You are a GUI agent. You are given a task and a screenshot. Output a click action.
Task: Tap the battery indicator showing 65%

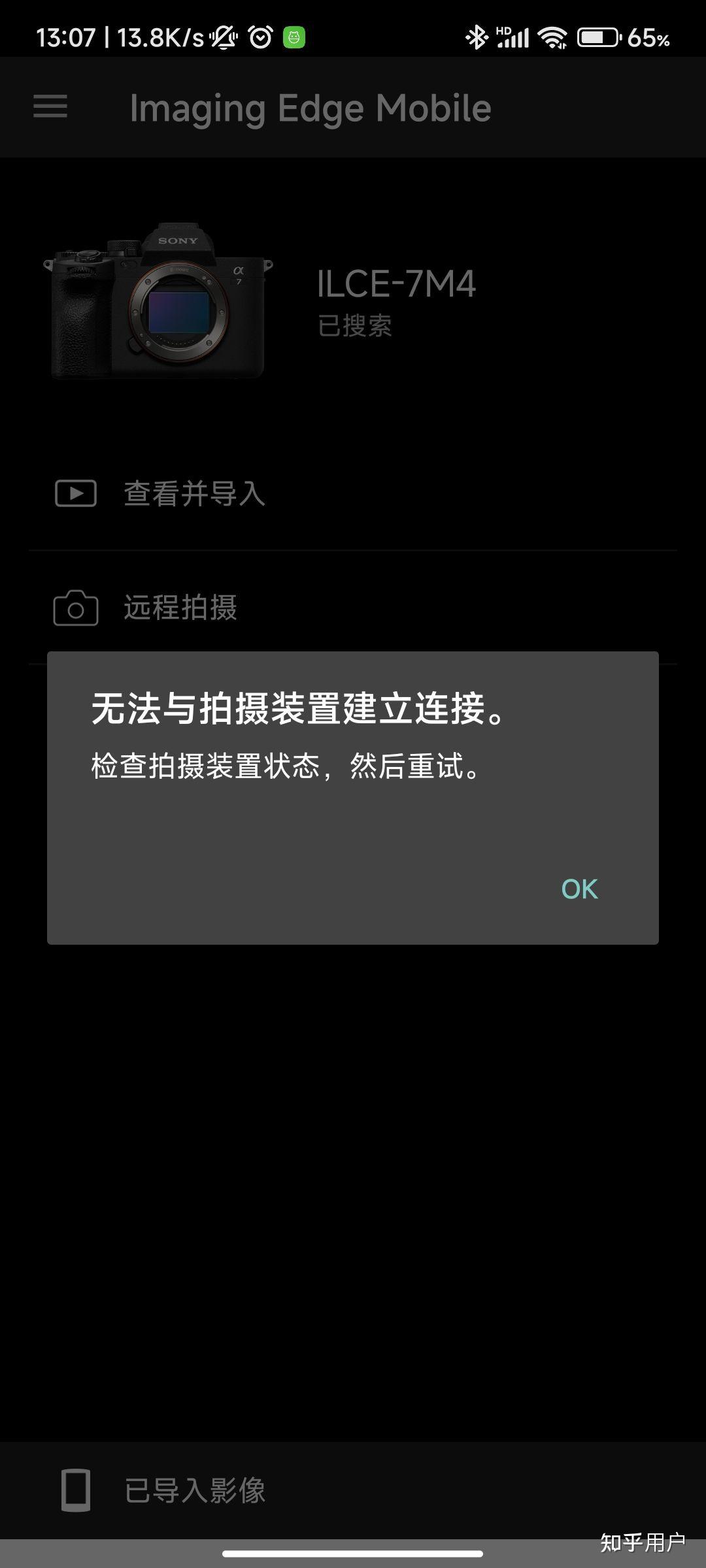tap(597, 37)
